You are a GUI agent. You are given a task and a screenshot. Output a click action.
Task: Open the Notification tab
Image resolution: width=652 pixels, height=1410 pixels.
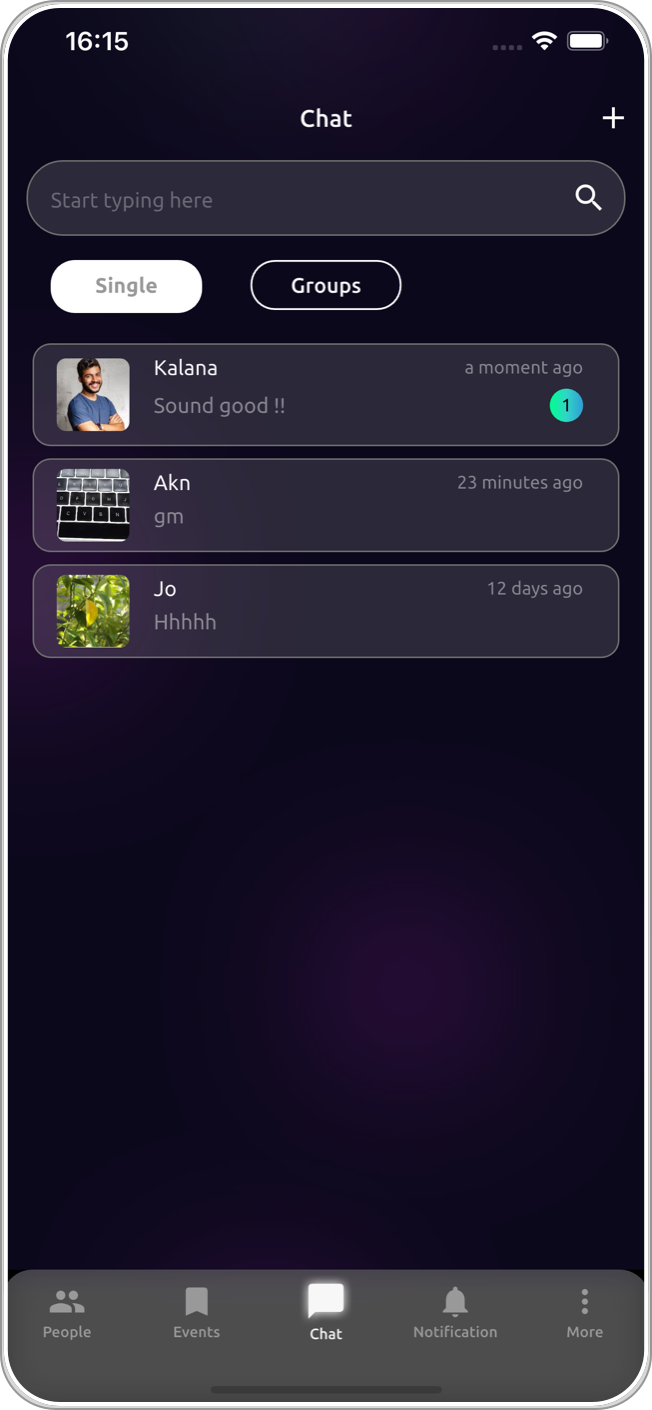(x=455, y=1313)
